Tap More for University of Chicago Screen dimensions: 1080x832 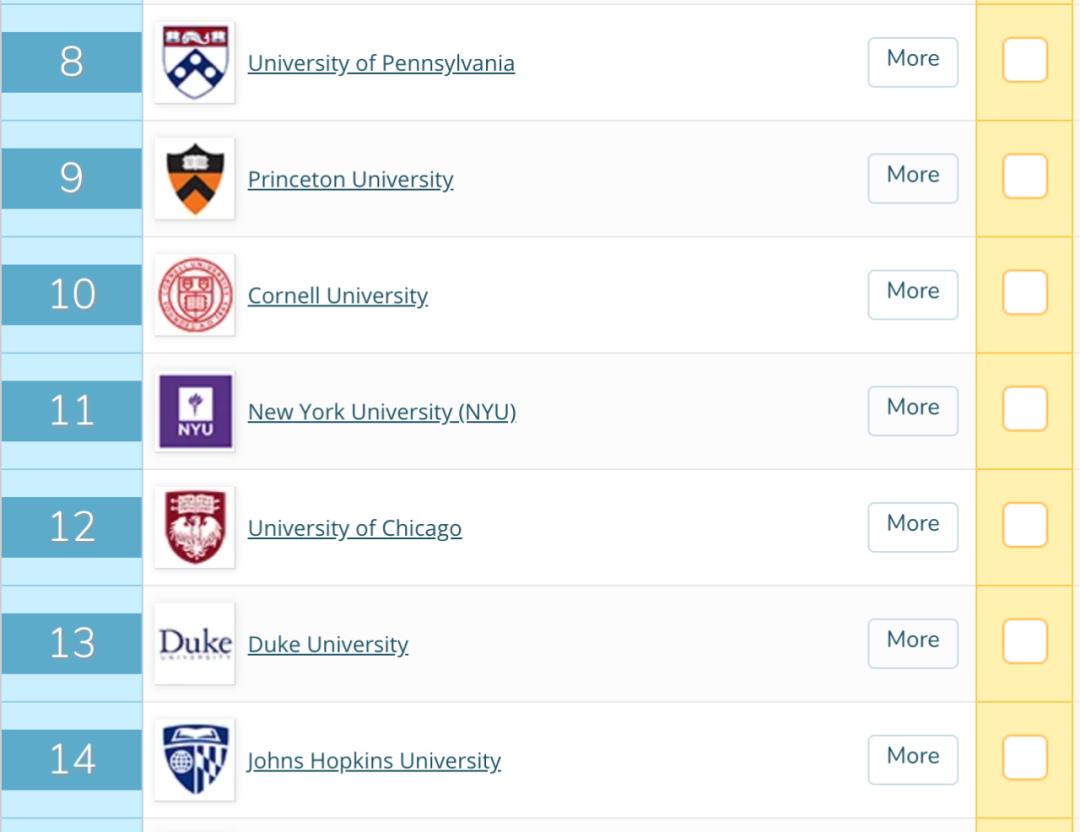912,526
